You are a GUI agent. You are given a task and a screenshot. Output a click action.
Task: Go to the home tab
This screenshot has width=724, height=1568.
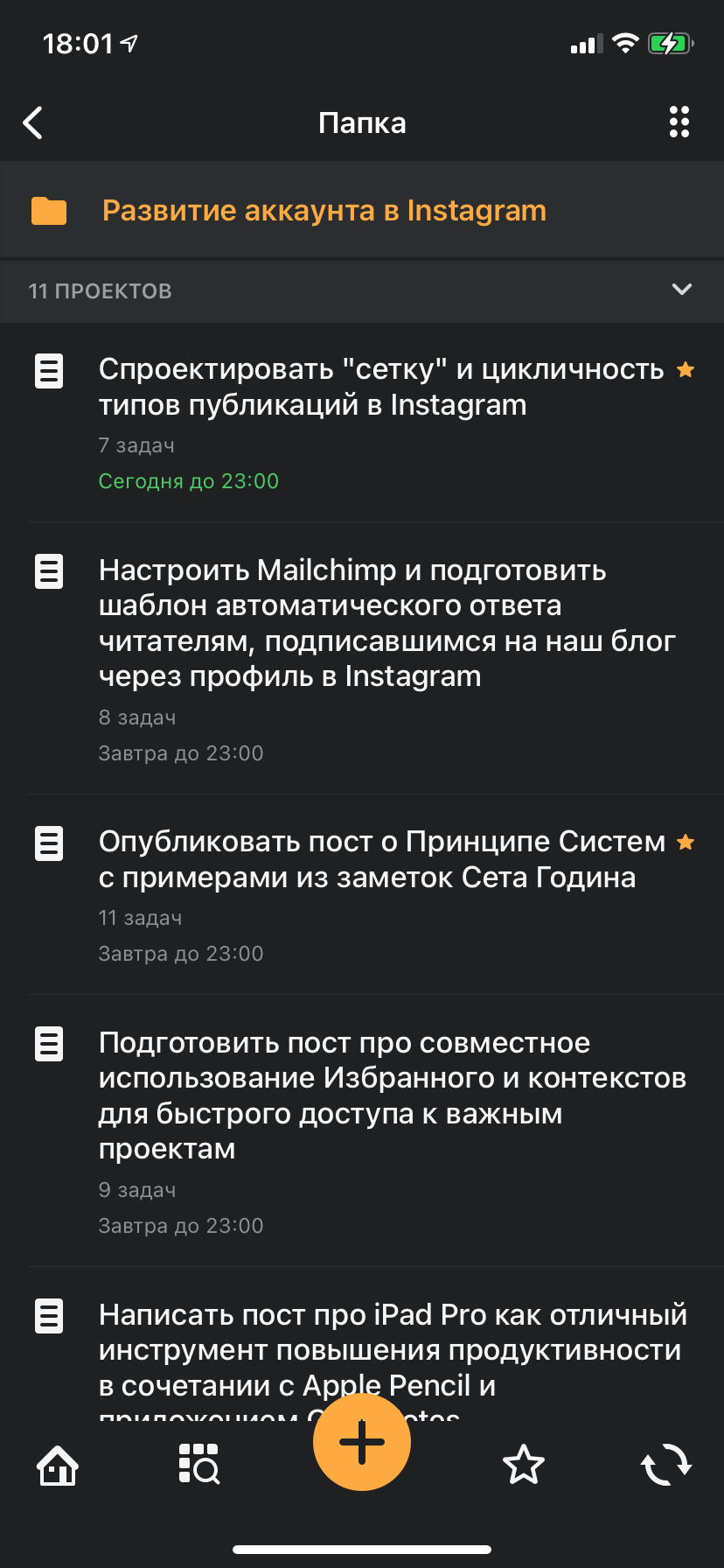coord(58,1466)
